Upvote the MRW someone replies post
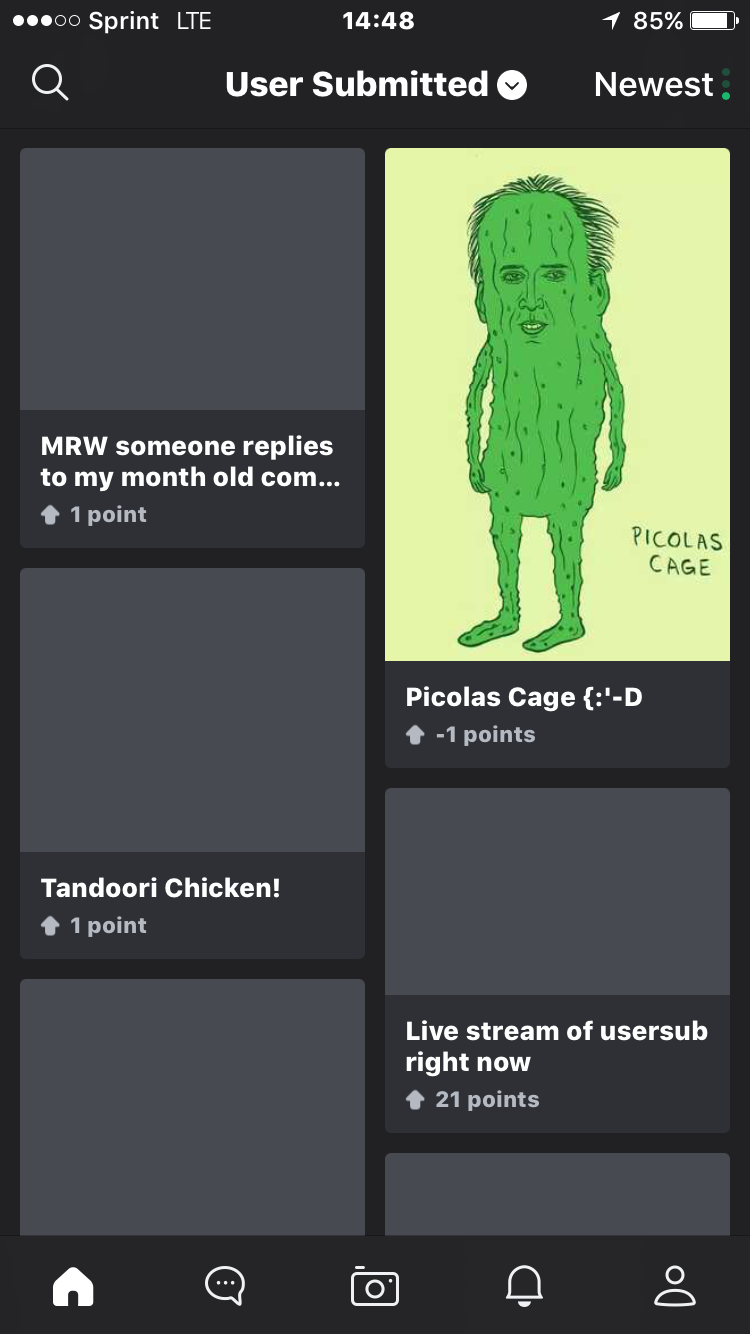The height and width of the screenshot is (1334, 750). pyautogui.click(x=51, y=515)
